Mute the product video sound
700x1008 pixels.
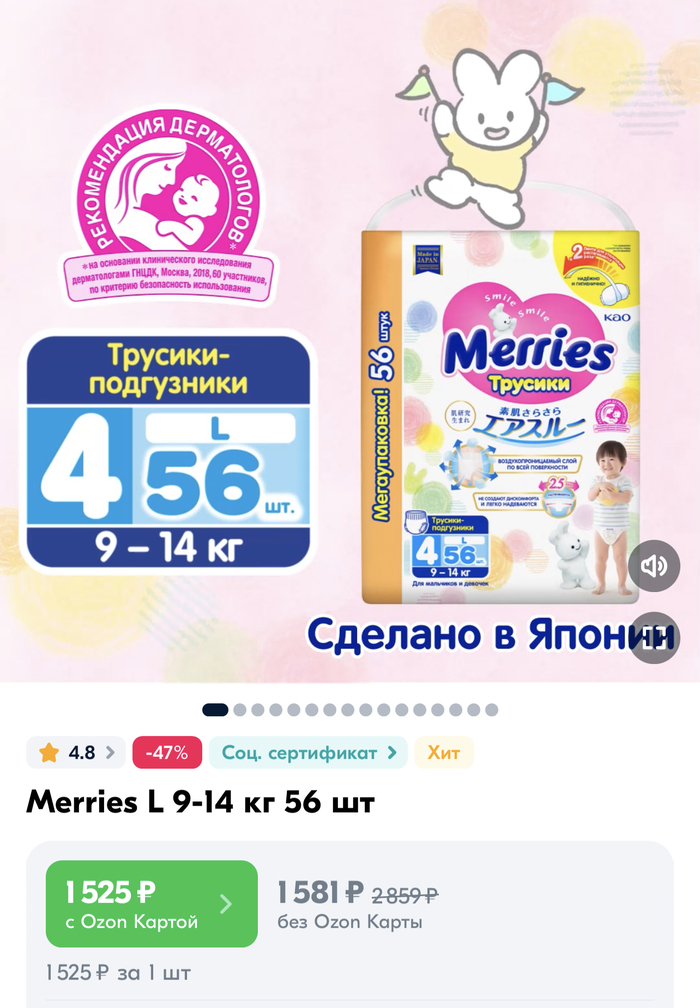(x=654, y=567)
